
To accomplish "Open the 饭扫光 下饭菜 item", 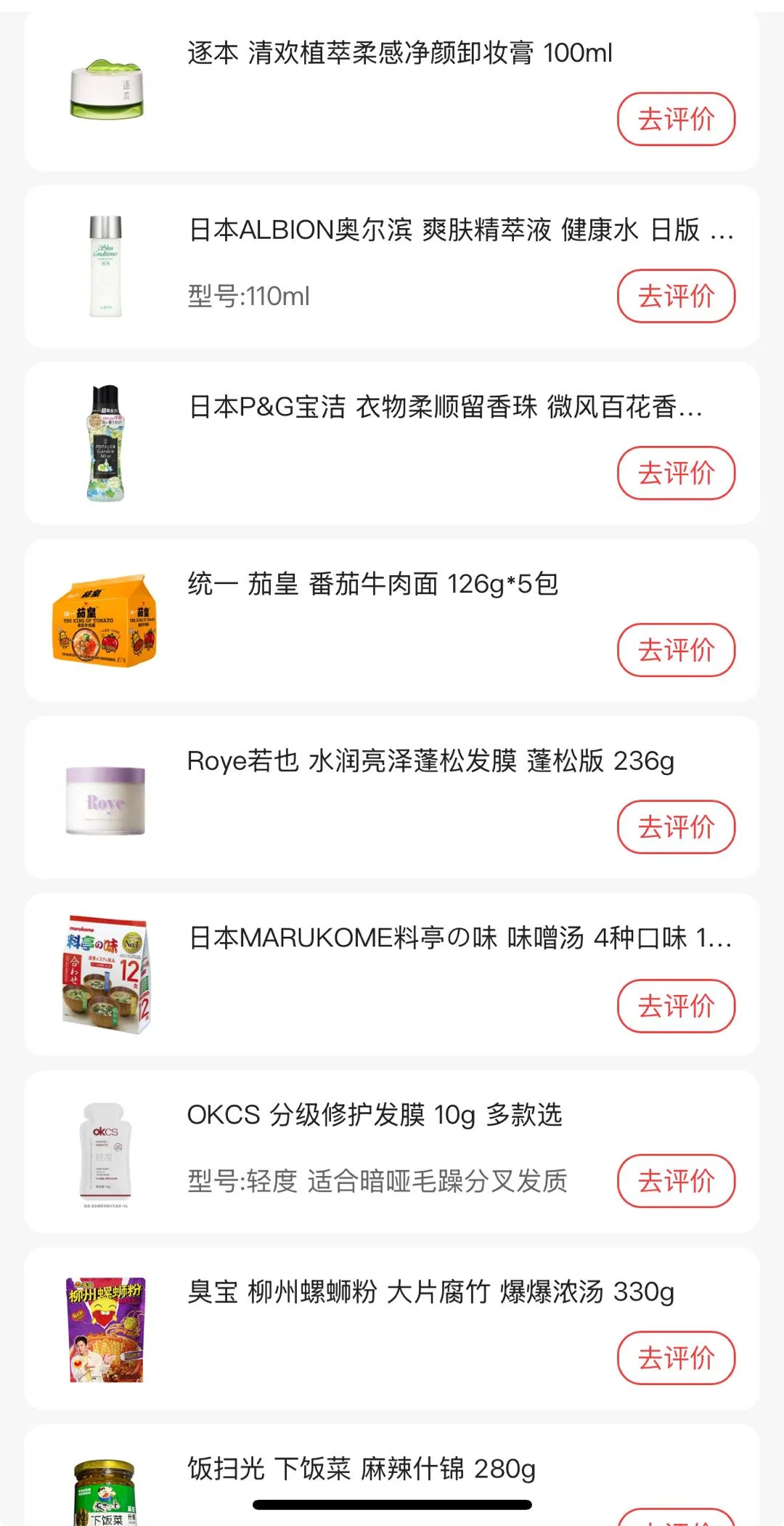I will pyautogui.click(x=361, y=1469).
